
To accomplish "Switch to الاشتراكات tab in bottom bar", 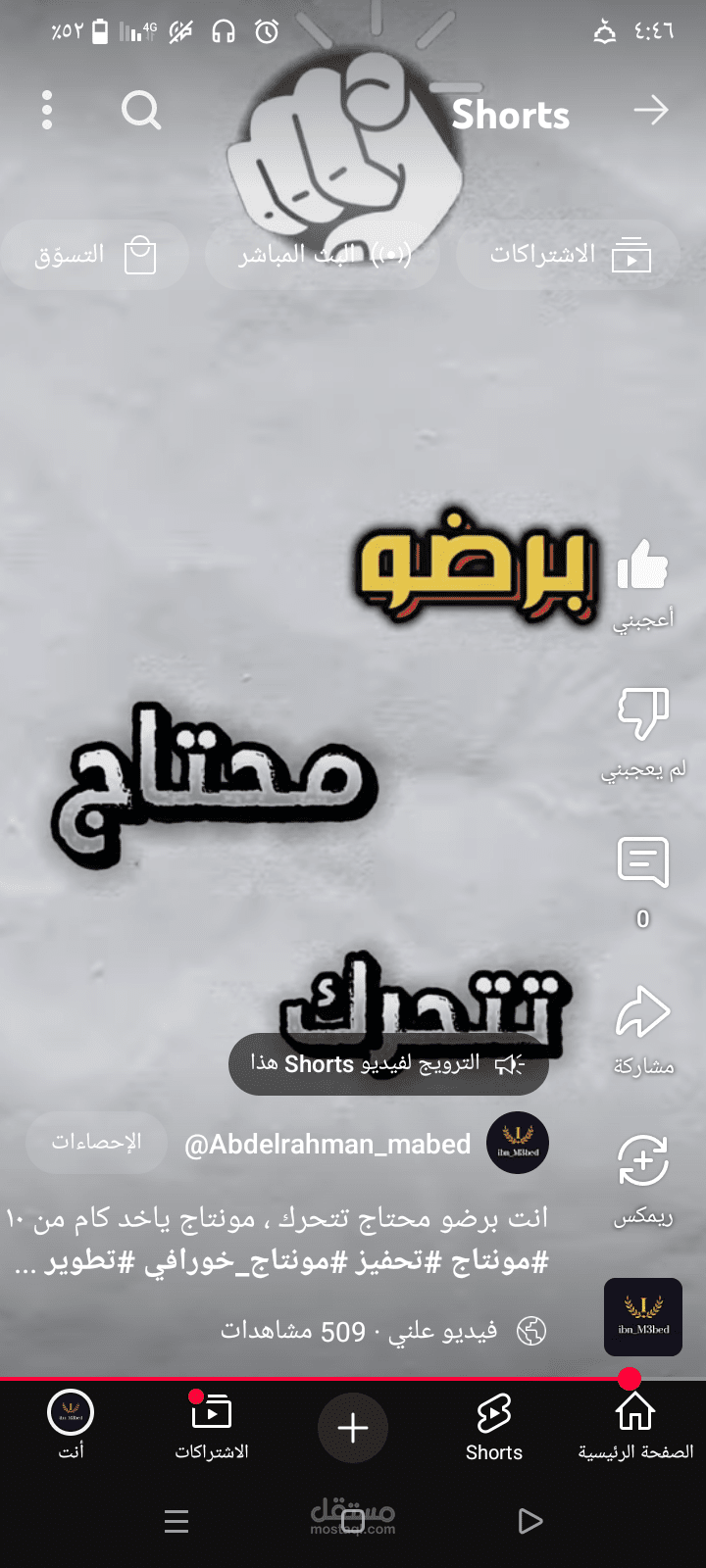I will [212, 1426].
